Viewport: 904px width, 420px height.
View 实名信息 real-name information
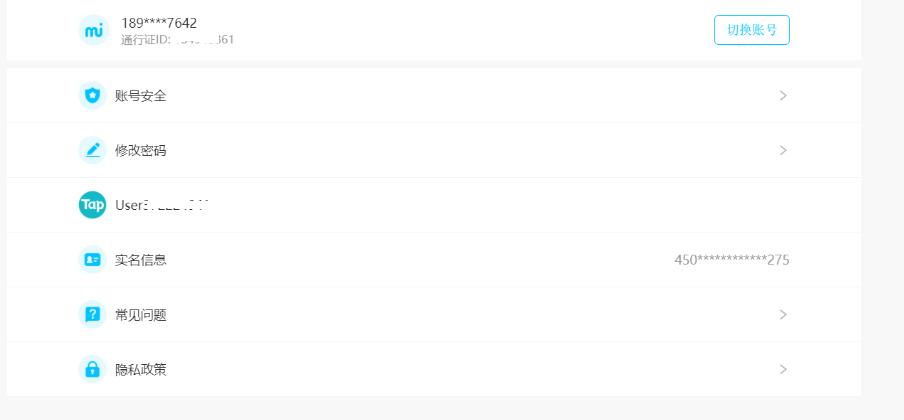[x=140, y=260]
